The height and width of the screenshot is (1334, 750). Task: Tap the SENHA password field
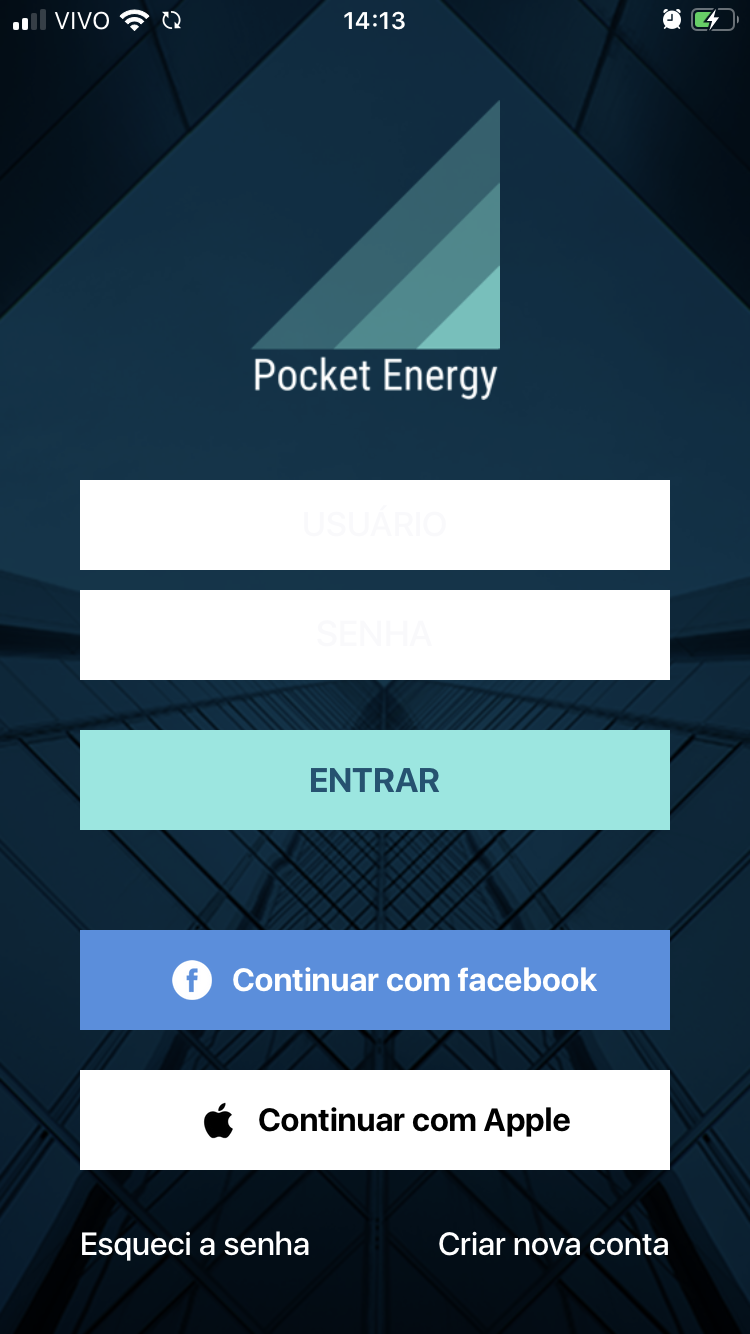click(375, 635)
